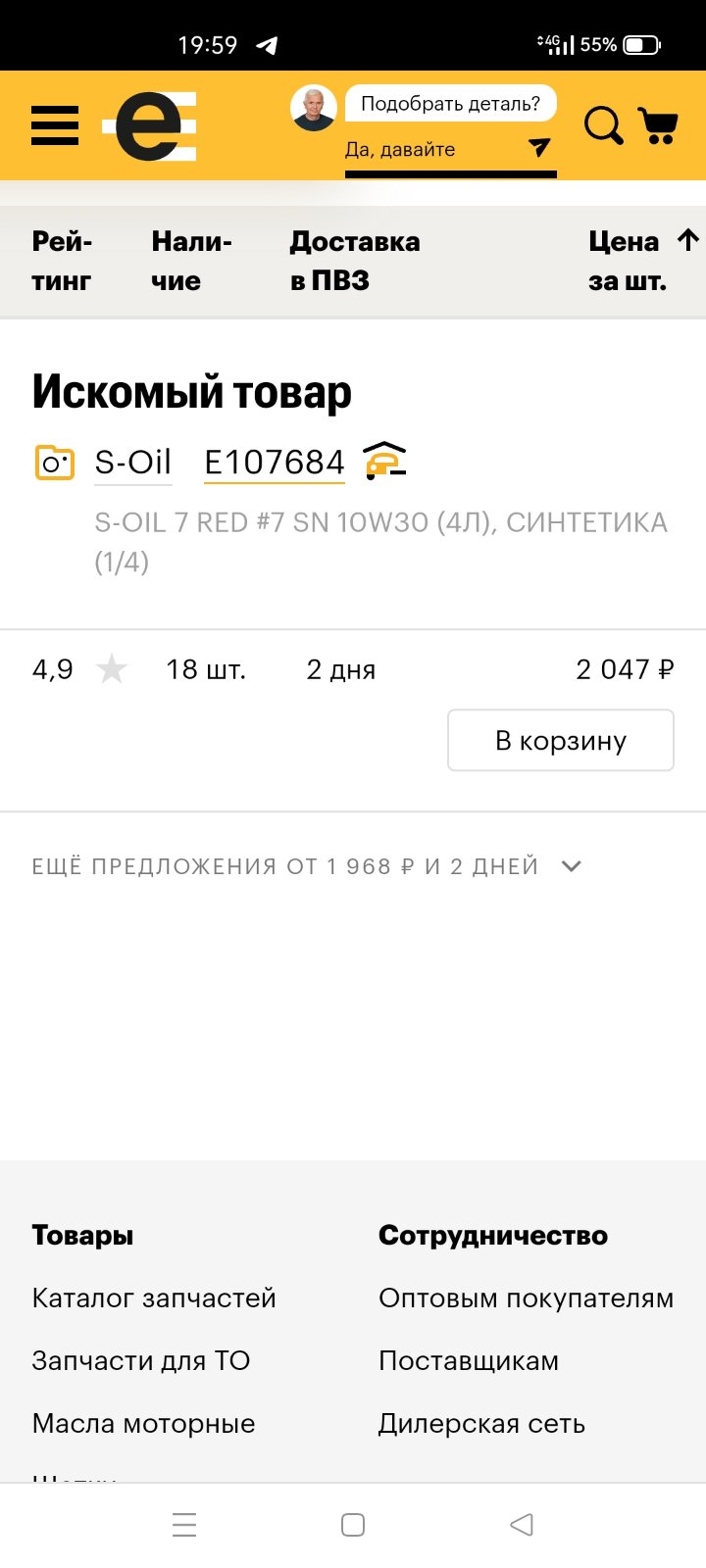Sort by Доставка в ПВЗ column
Screen dimensions: 706x1568
click(355, 262)
